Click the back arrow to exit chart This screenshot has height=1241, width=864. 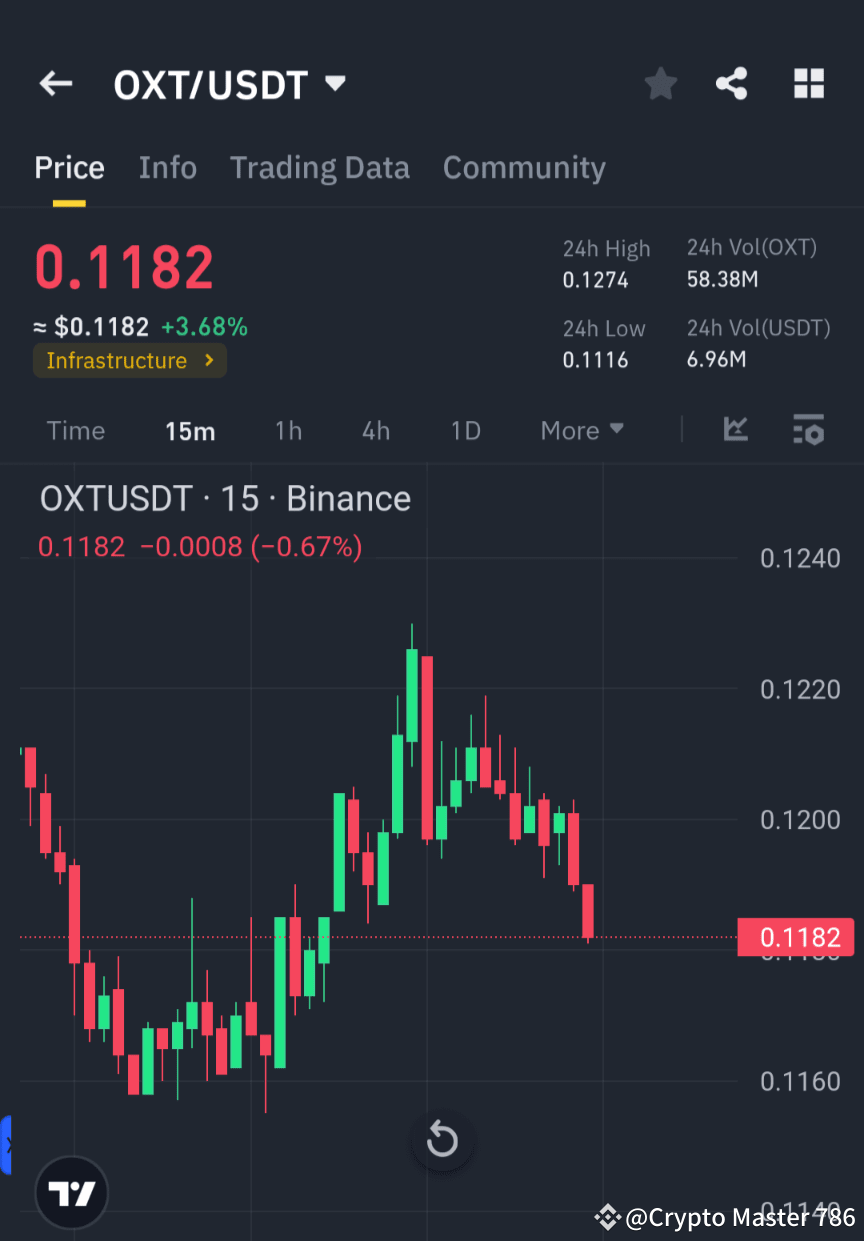coord(55,84)
